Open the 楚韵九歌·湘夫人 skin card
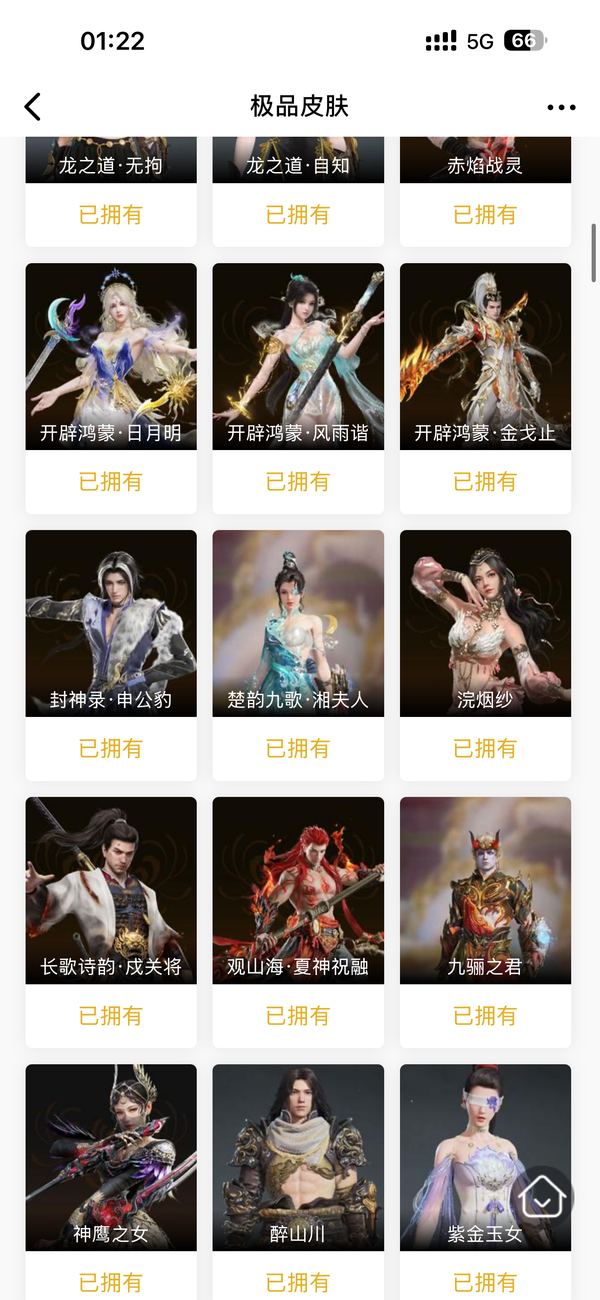 click(x=298, y=624)
